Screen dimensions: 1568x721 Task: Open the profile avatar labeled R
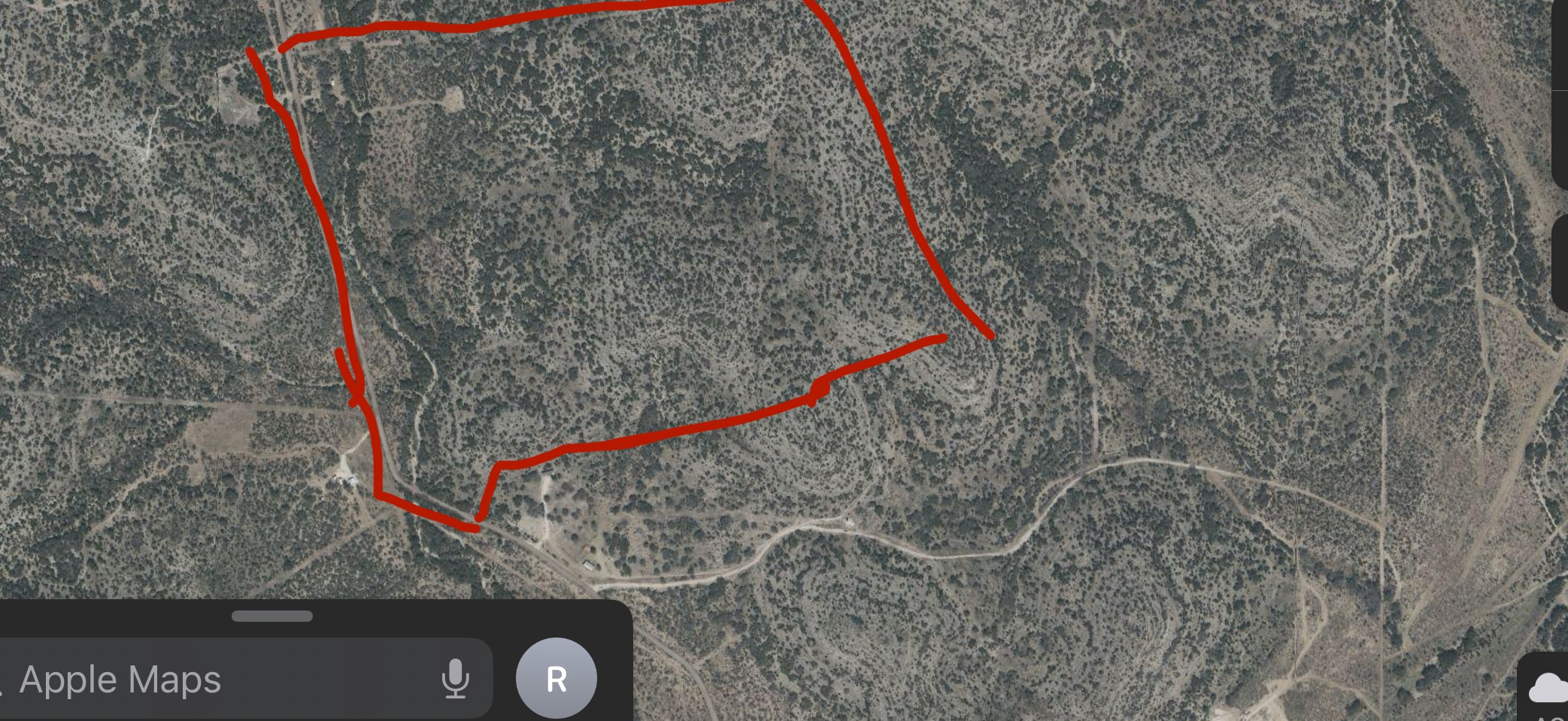(x=557, y=679)
